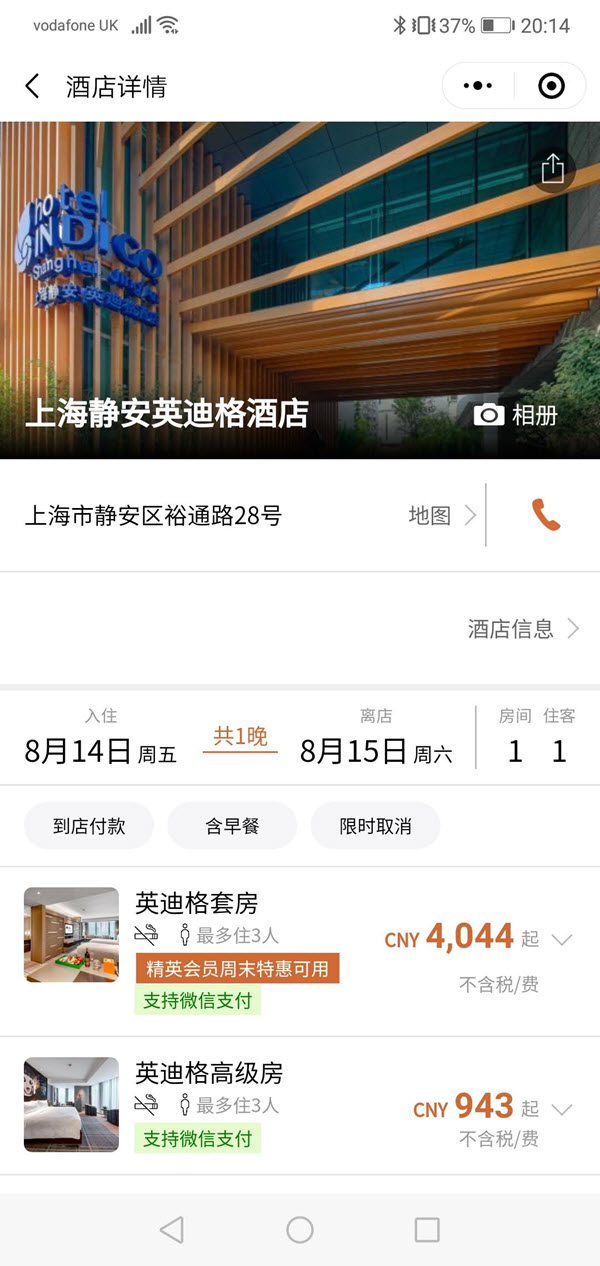Open 酒店信息 details
Image resolution: width=600 pixels, height=1266 pixels.
pos(524,629)
